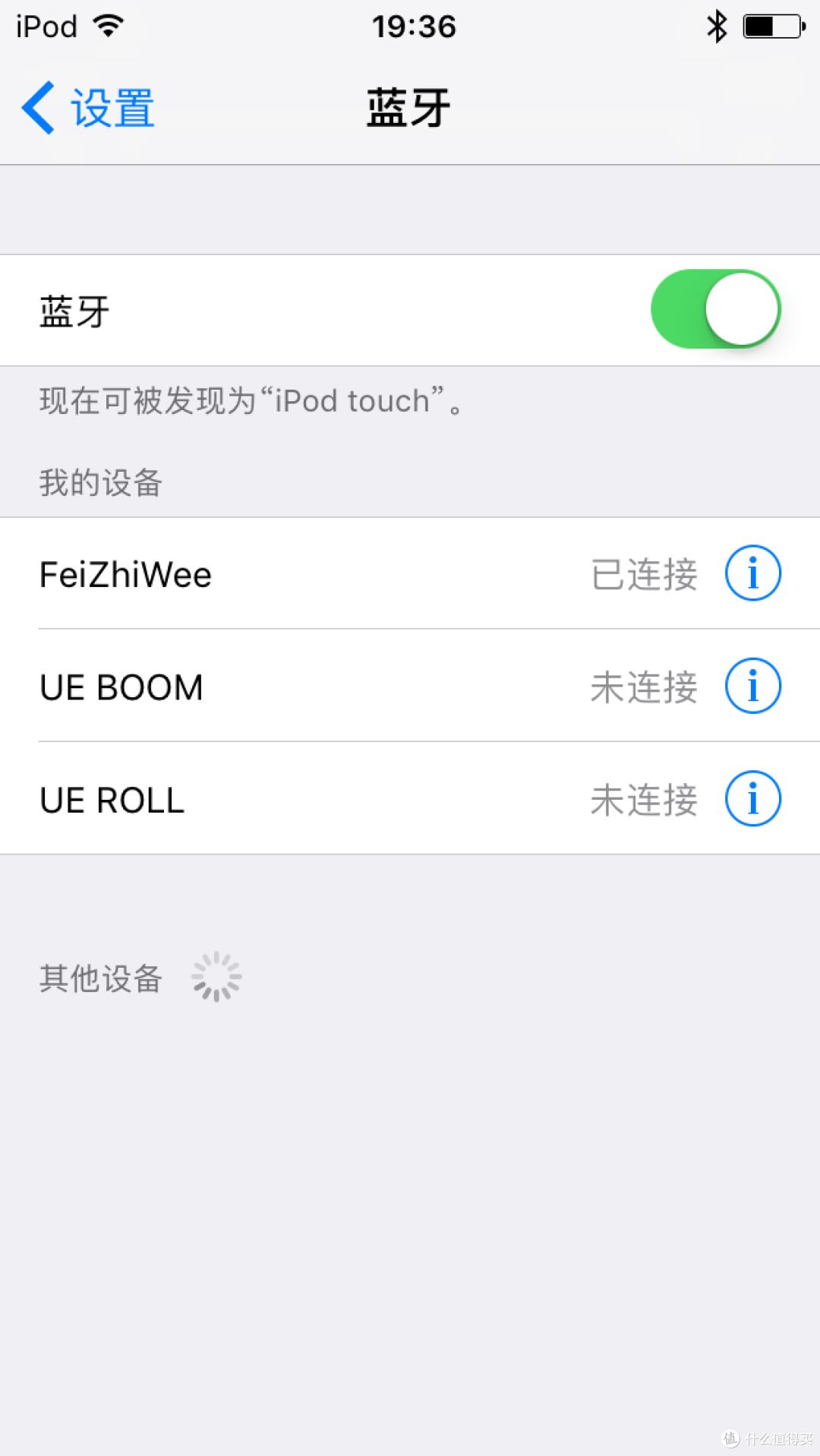
Task: Connect to UE BOOM
Action: [x=304, y=687]
